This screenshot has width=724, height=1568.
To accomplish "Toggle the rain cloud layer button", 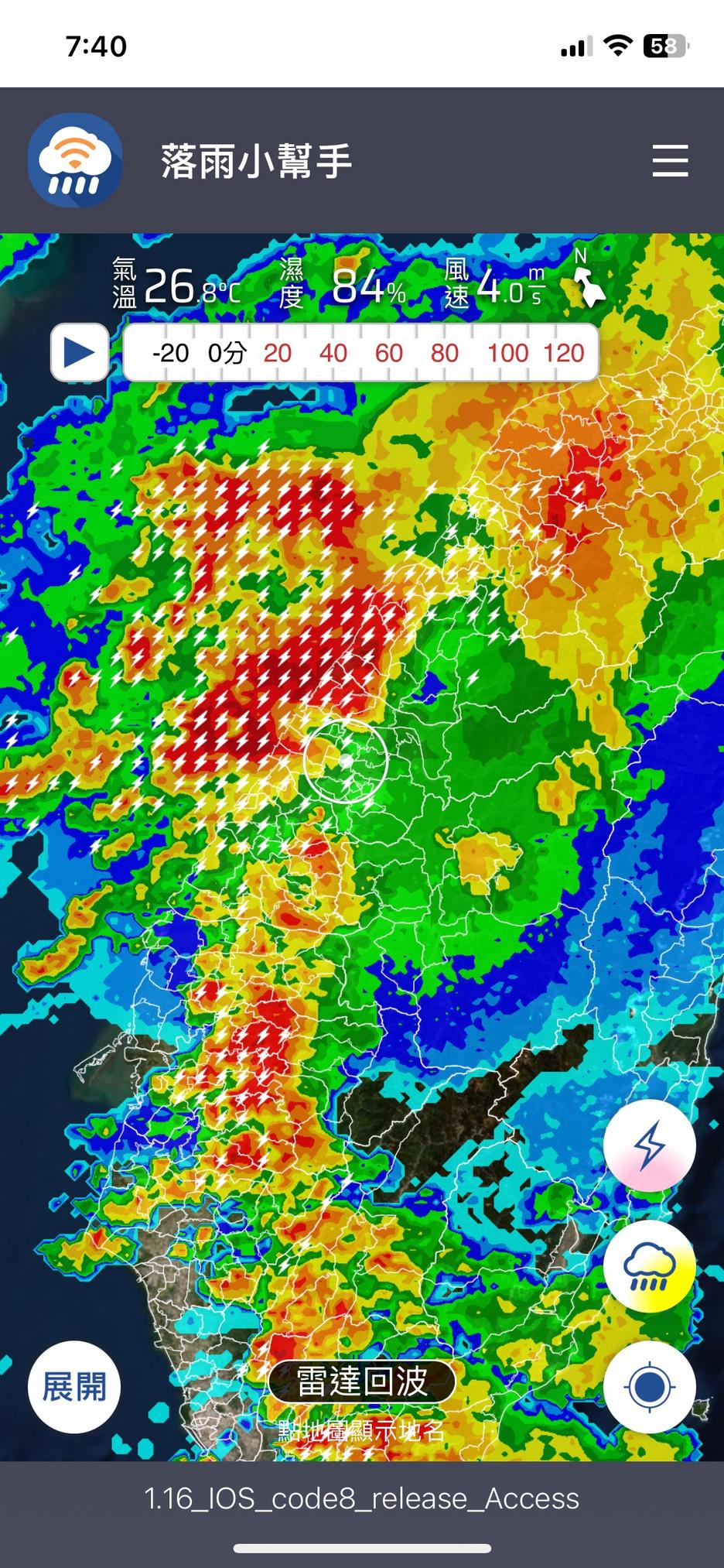I will click(x=650, y=1268).
